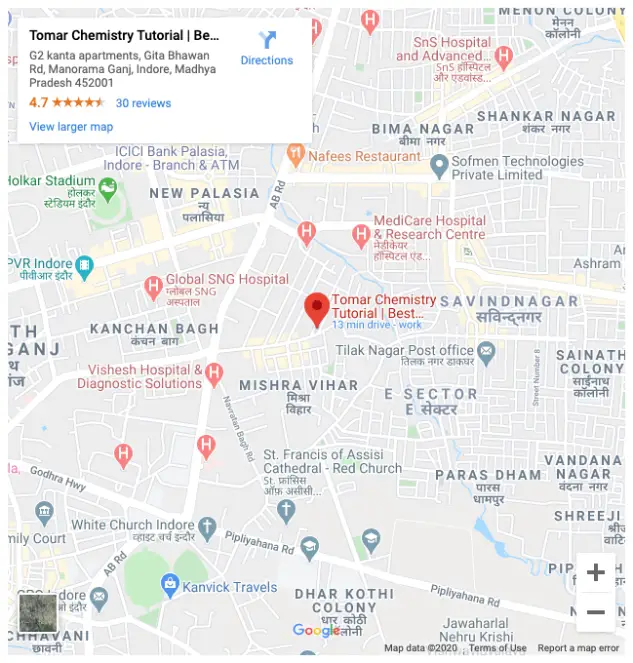Open Global SNG Hospital marker
Image resolution: width=633 pixels, height=663 pixels.
pyautogui.click(x=153, y=287)
